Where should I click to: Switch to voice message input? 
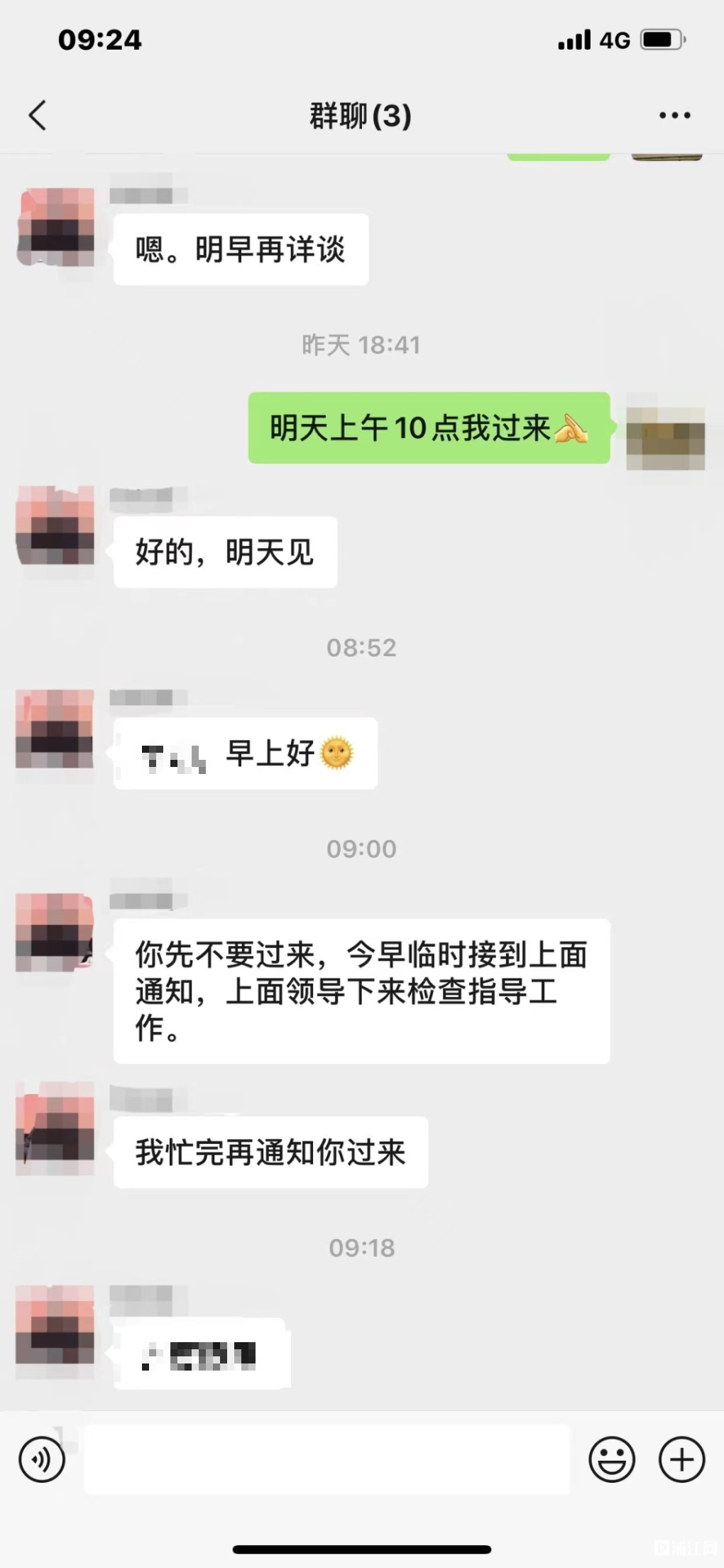tap(42, 1460)
